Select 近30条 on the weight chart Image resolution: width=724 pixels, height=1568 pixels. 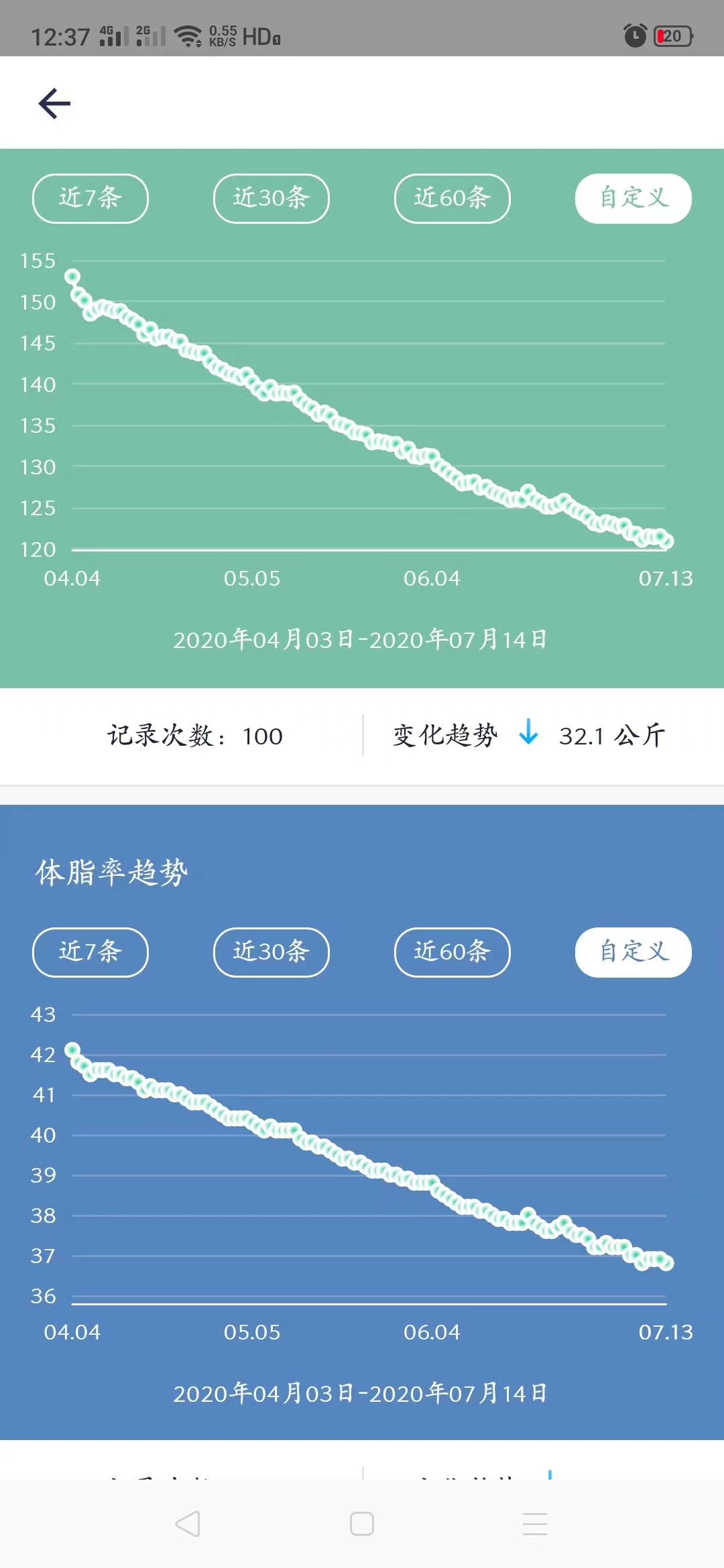(271, 198)
